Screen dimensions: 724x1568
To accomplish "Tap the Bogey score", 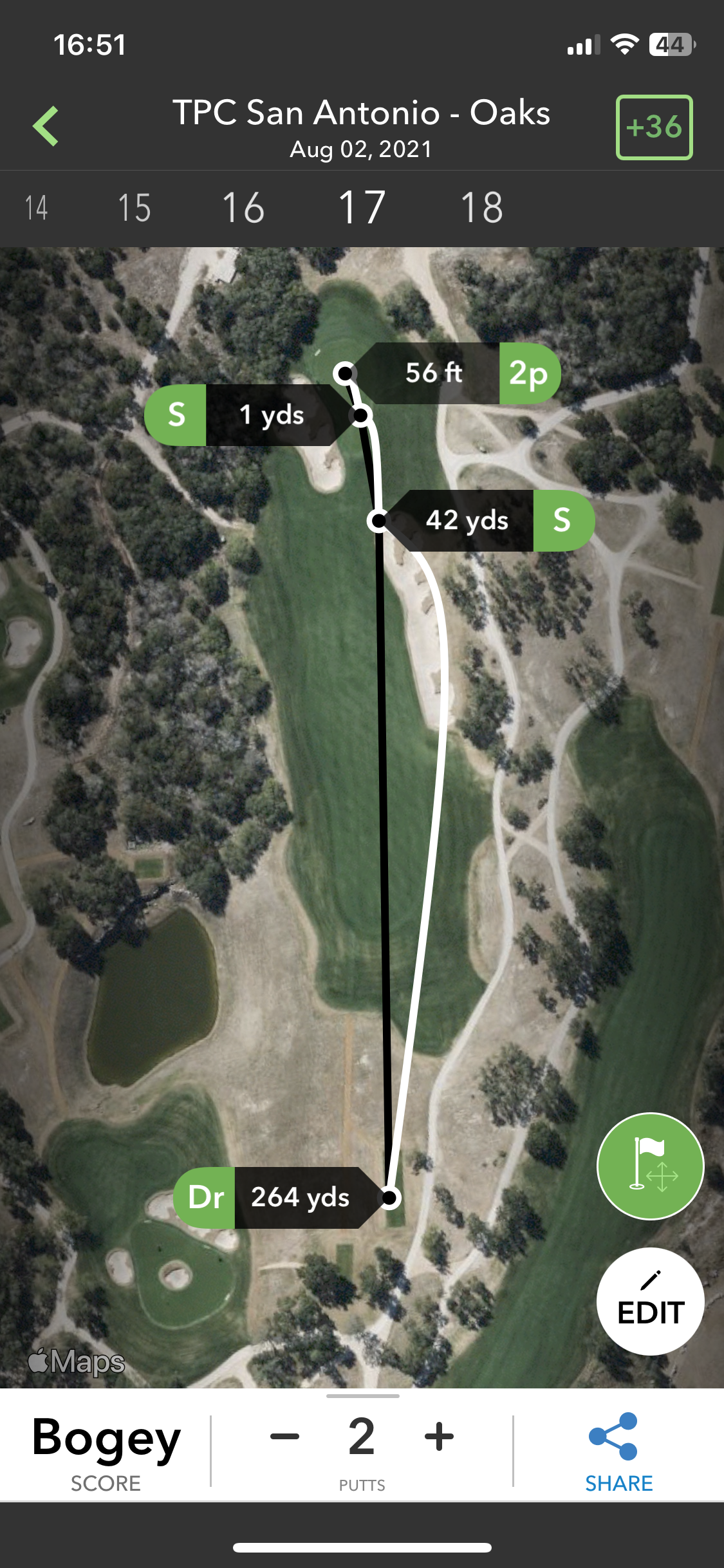I will (x=106, y=1448).
